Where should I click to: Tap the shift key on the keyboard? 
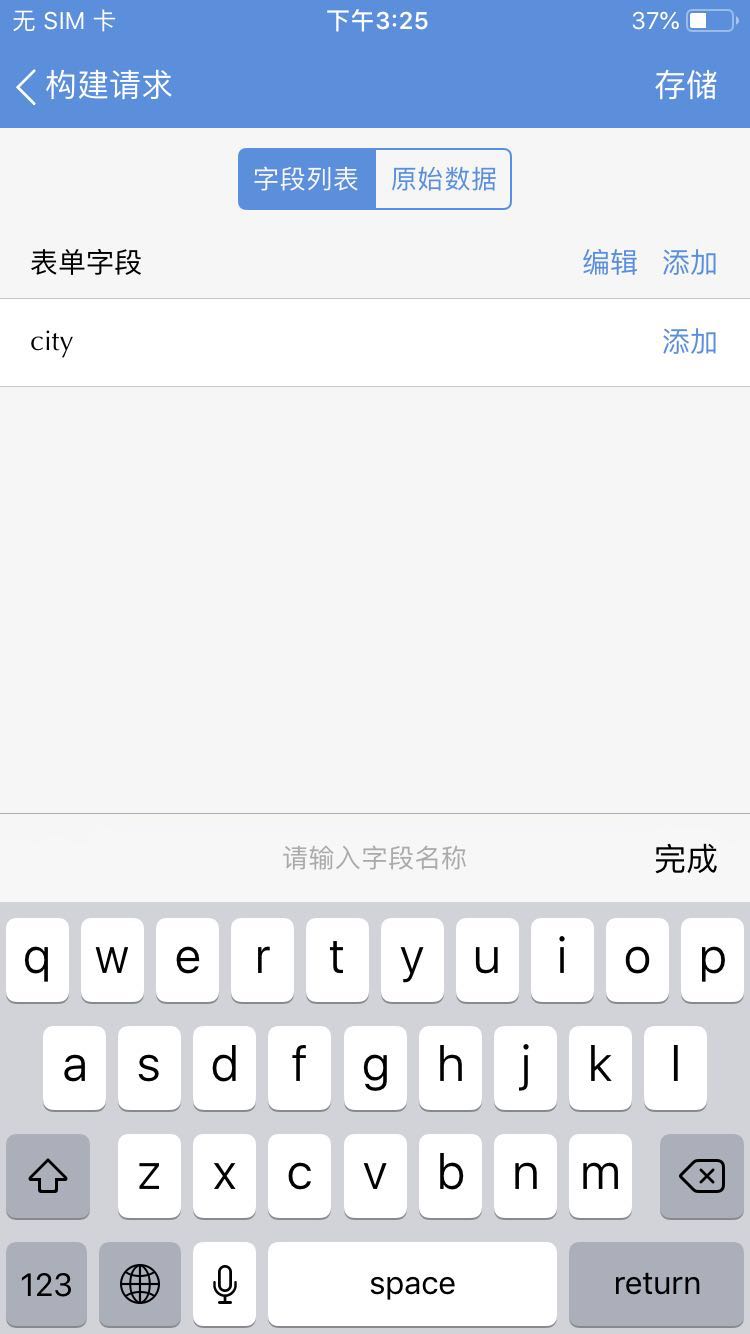47,1176
